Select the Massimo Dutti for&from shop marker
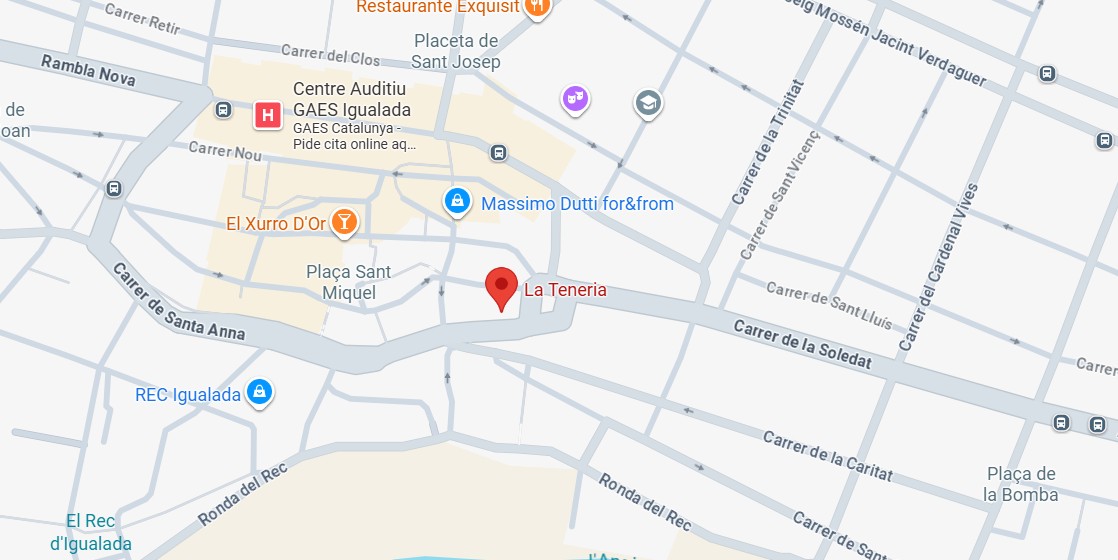 click(457, 202)
